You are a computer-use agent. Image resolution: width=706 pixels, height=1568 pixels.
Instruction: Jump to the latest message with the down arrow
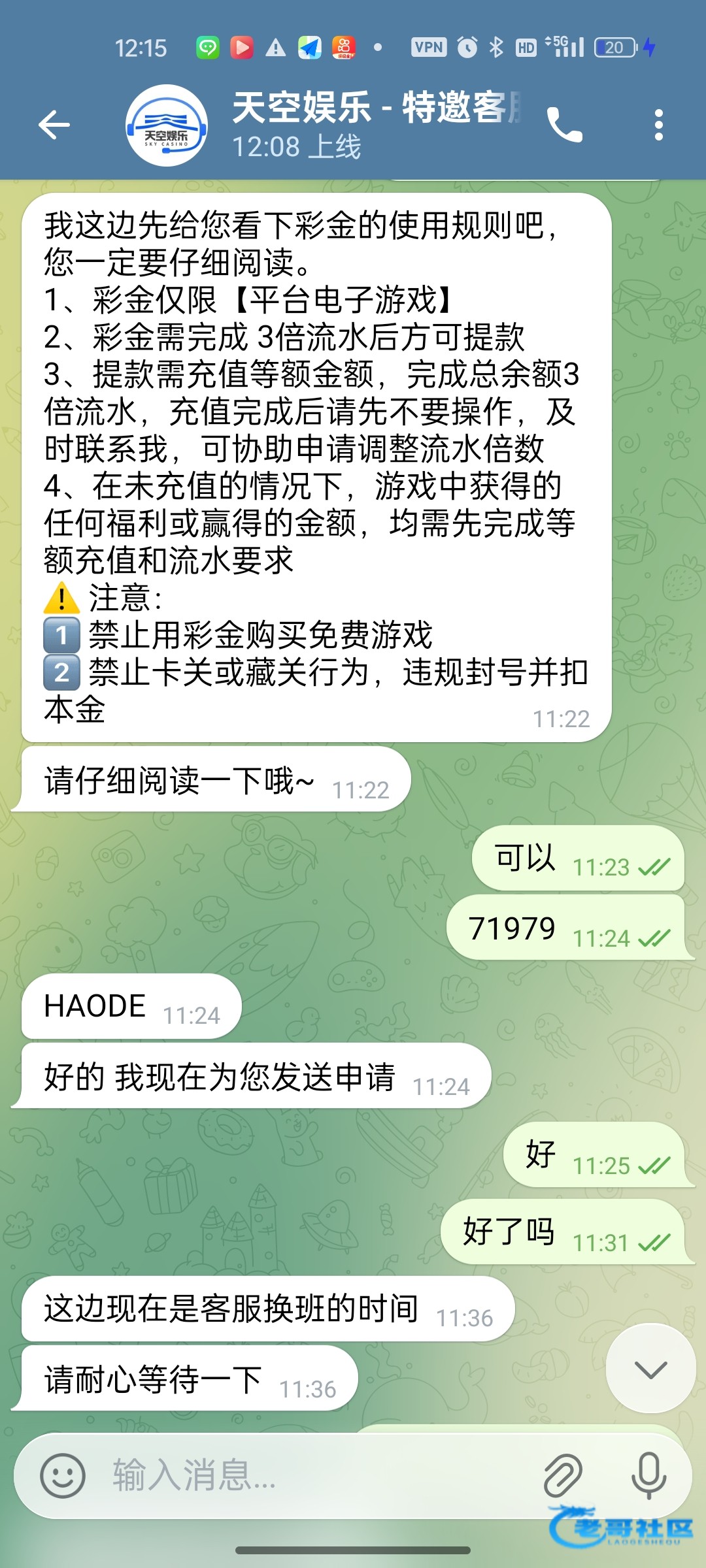[650, 1369]
